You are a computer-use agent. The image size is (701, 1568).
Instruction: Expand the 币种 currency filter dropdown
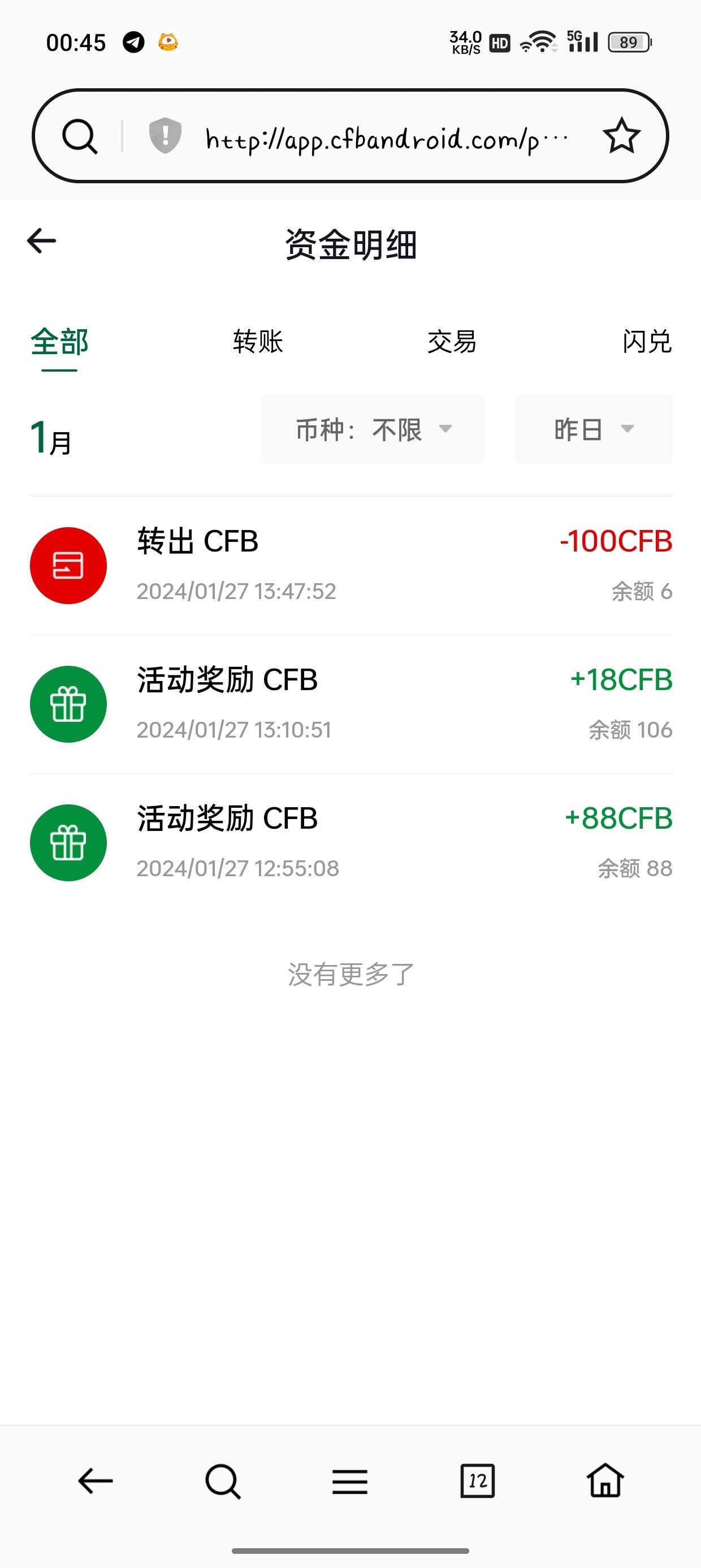click(x=373, y=429)
